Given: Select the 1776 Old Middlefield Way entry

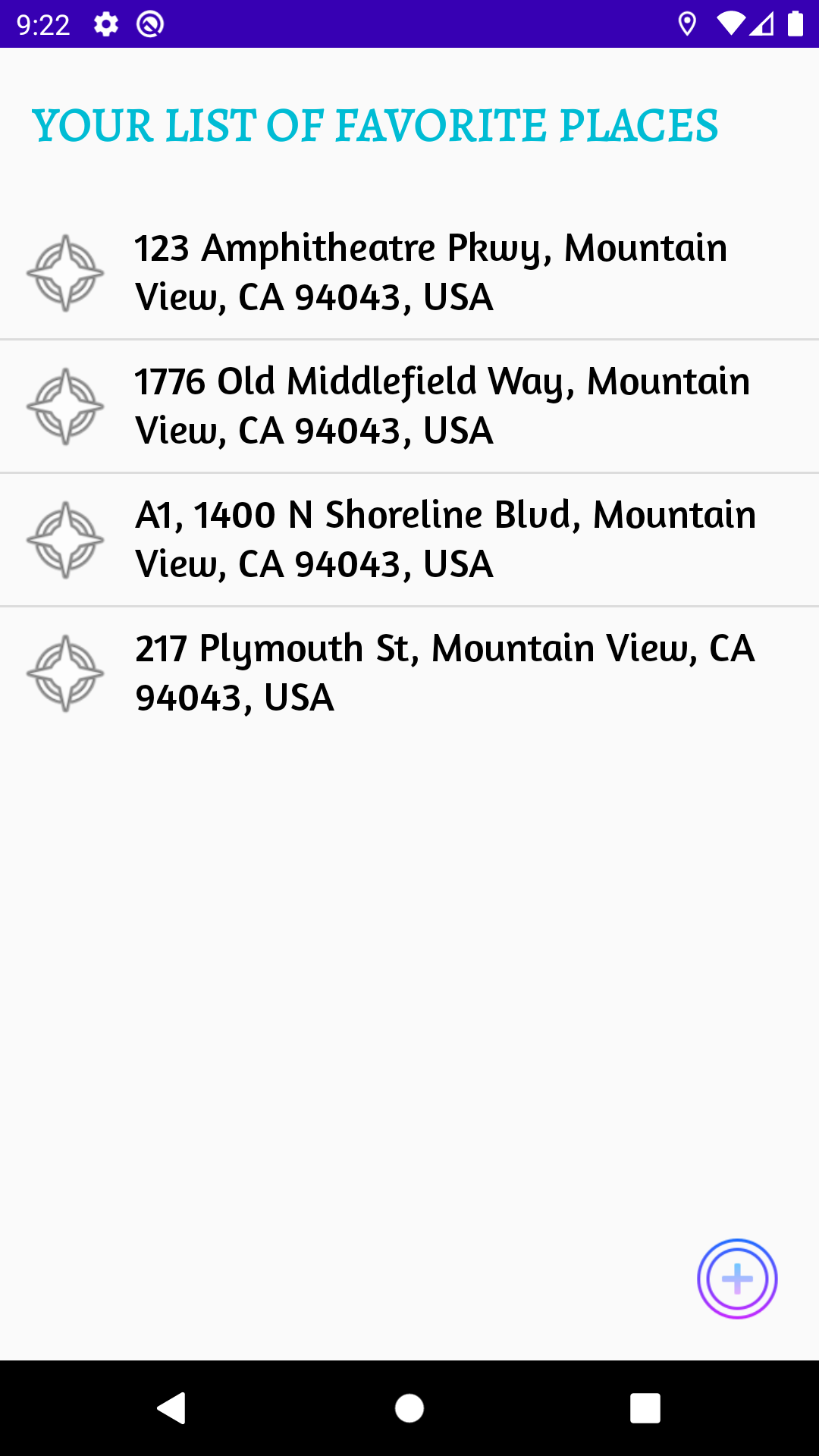Looking at the screenshot, I should pos(409,406).
